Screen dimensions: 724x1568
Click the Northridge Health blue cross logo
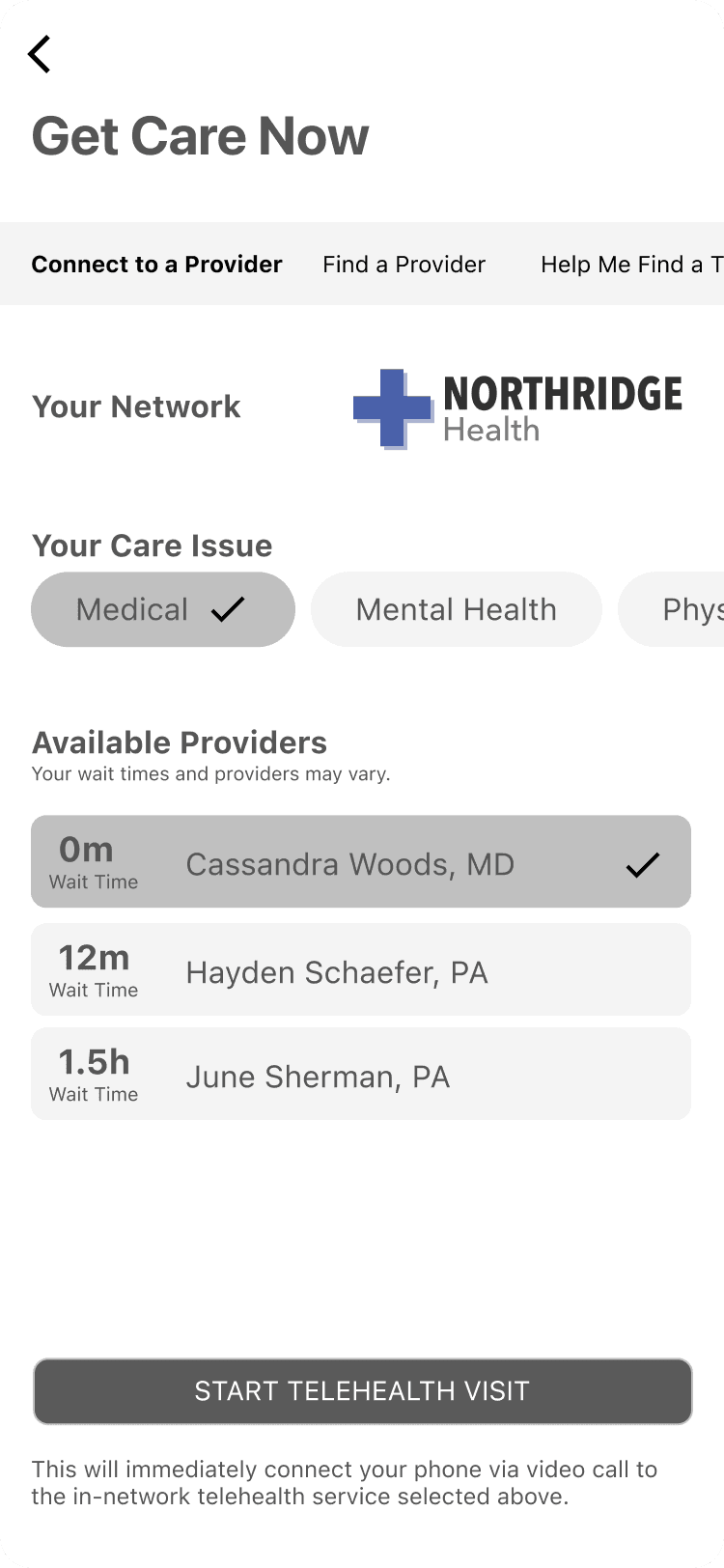[397, 406]
